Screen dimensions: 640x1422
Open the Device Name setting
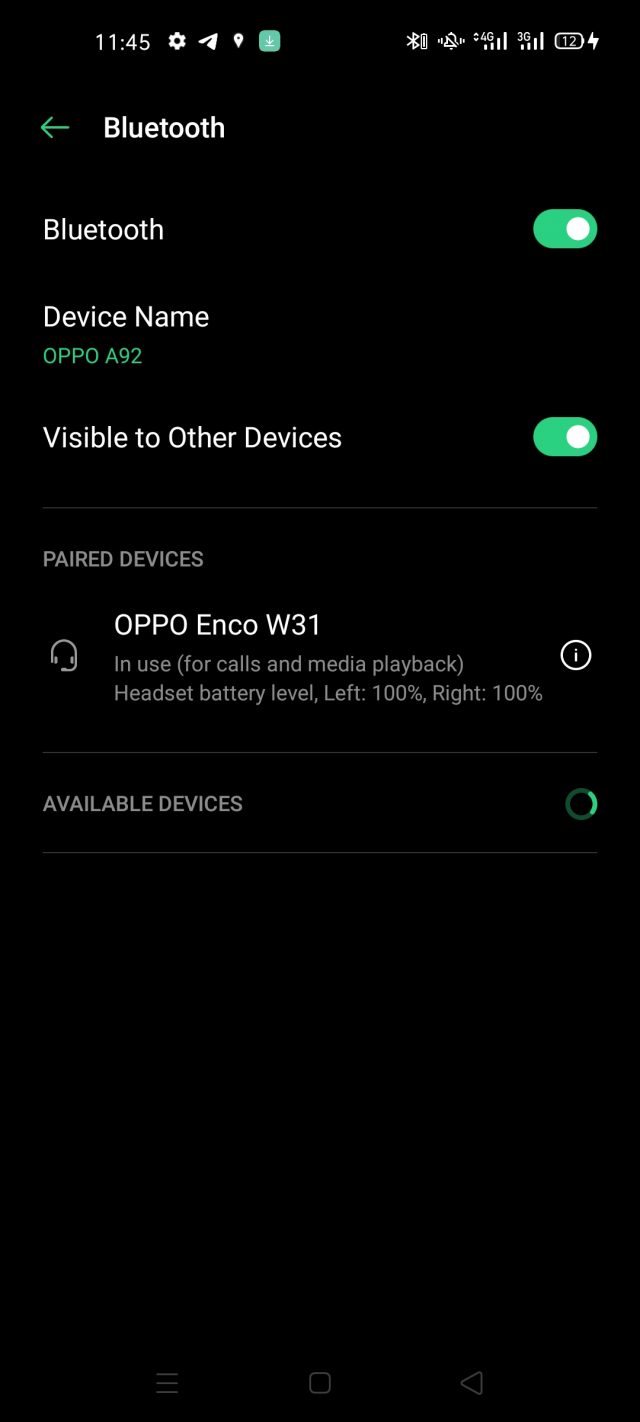(126, 334)
